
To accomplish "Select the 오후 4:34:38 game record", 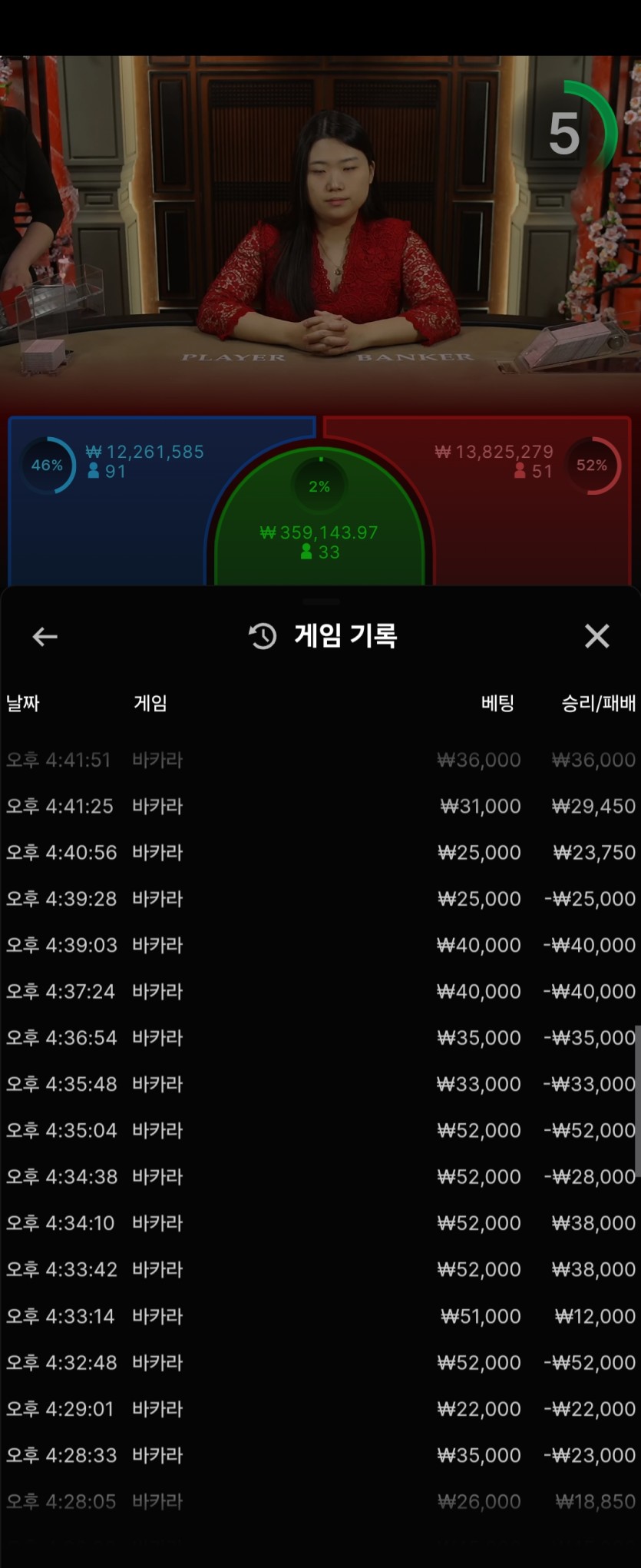I will coord(320,1176).
